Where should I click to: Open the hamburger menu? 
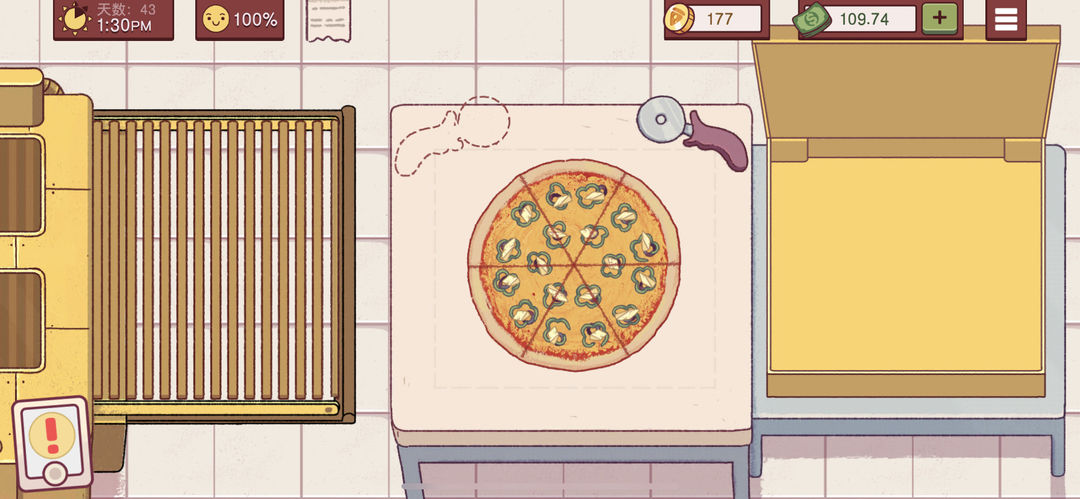point(1005,19)
